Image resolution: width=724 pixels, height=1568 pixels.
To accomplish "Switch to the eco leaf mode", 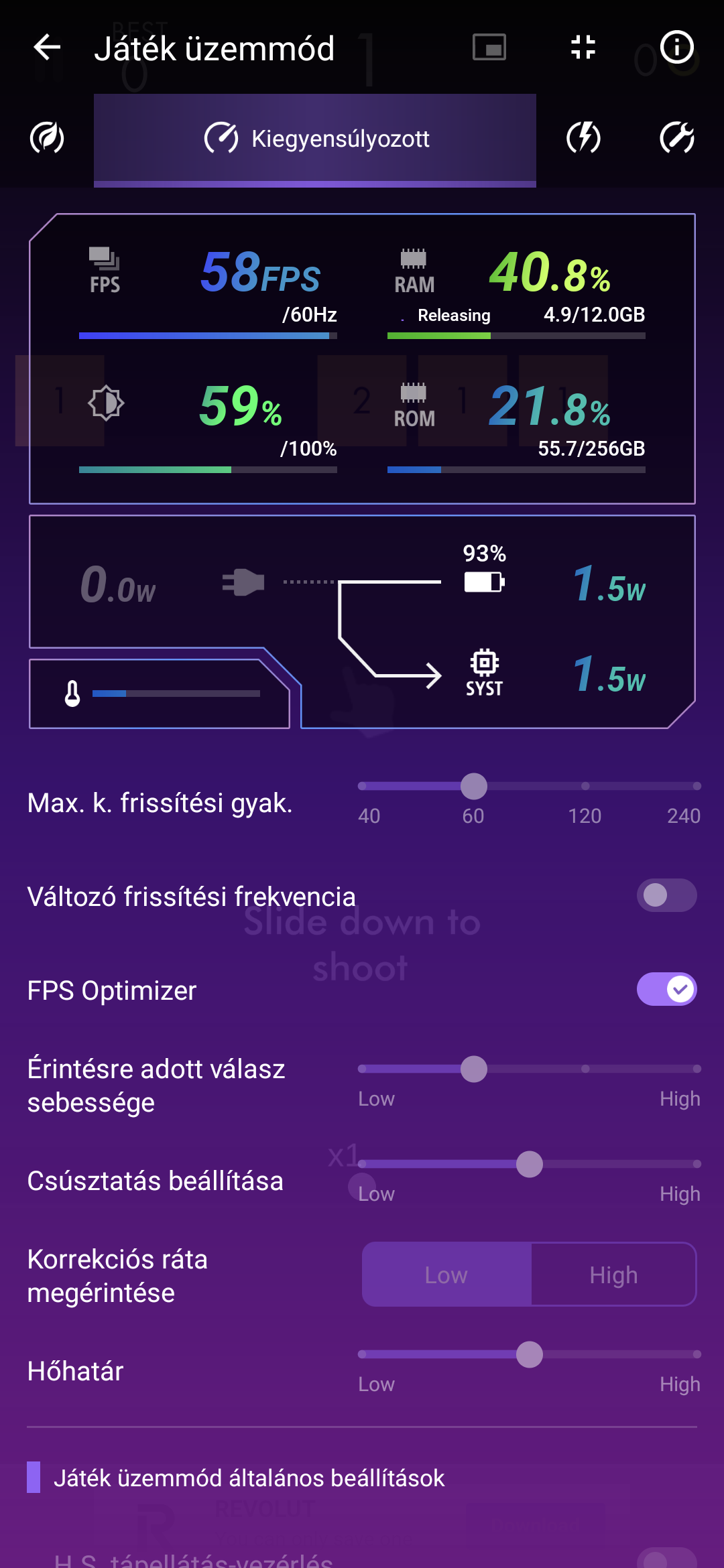I will (x=47, y=138).
